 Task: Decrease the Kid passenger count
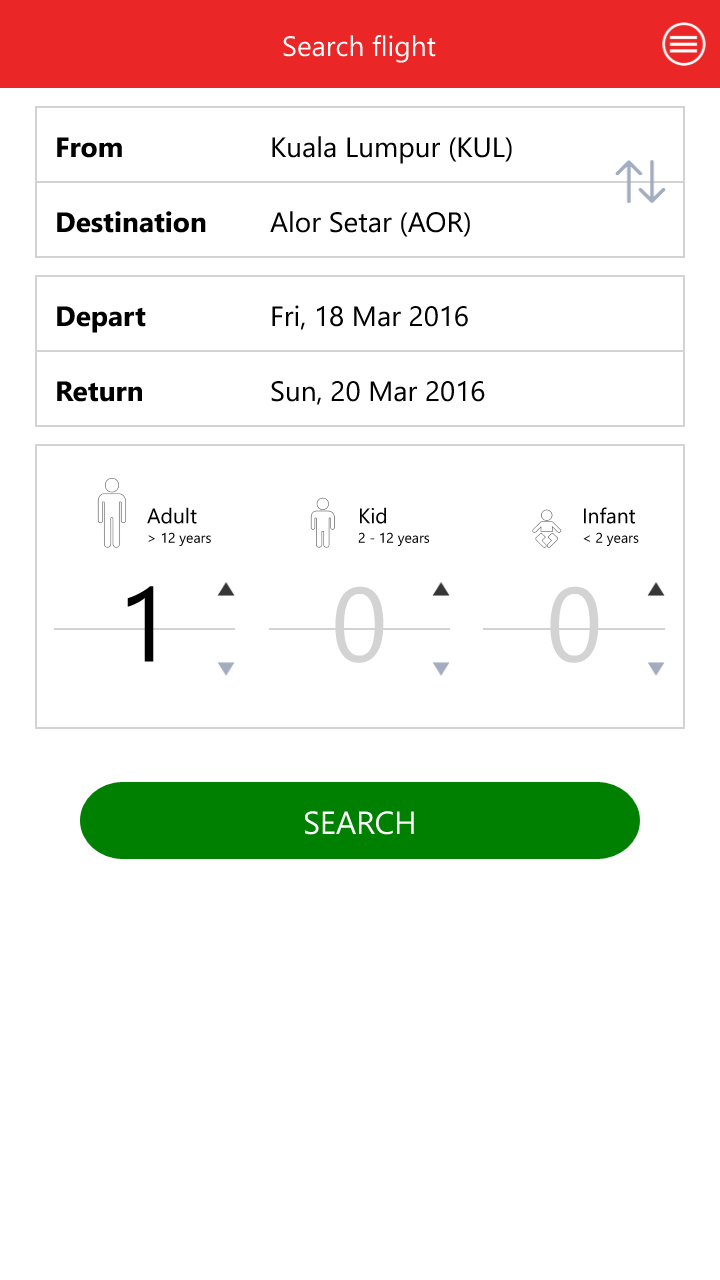pyautogui.click(x=441, y=668)
